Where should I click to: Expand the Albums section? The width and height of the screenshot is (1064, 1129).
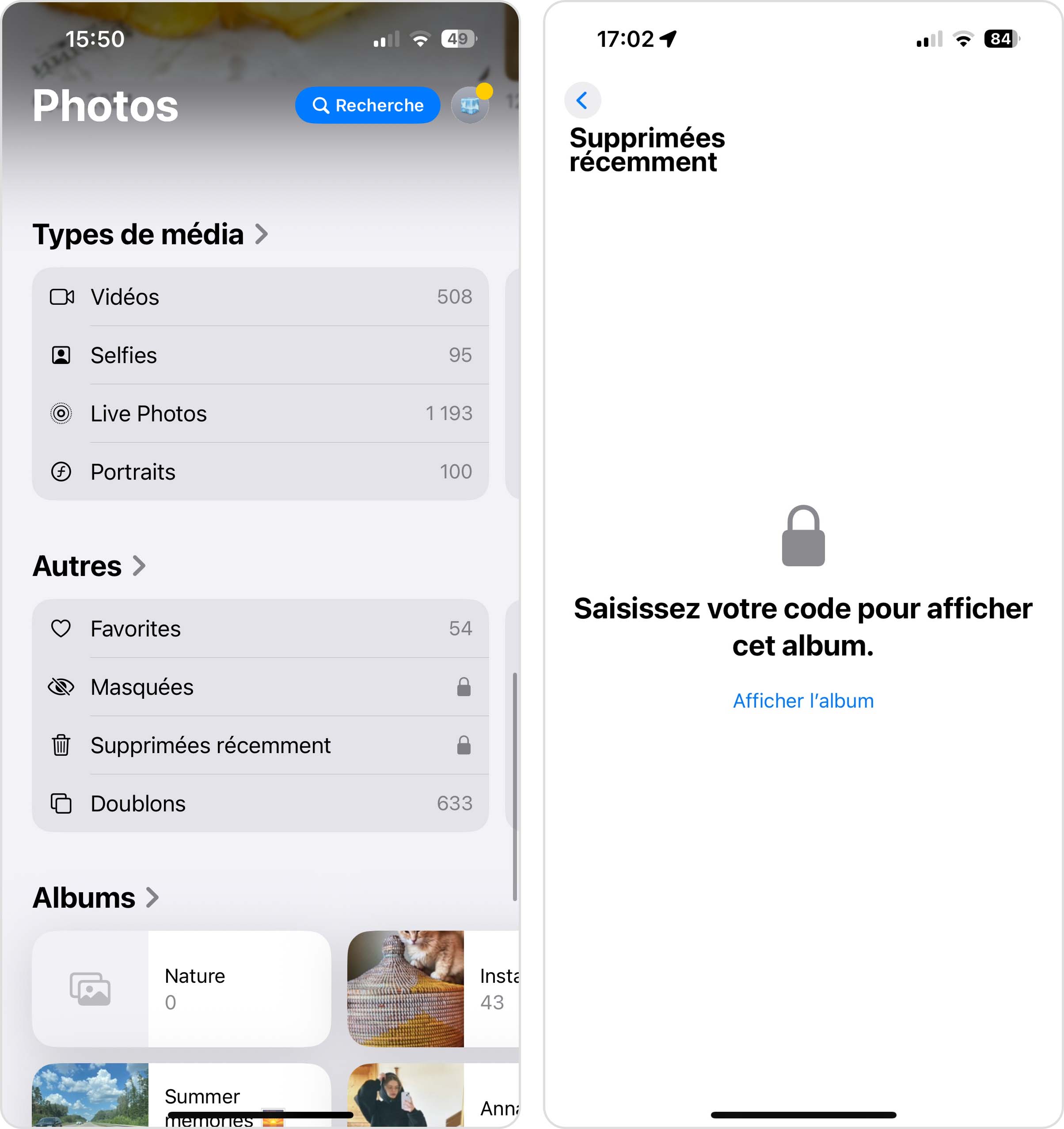point(95,897)
